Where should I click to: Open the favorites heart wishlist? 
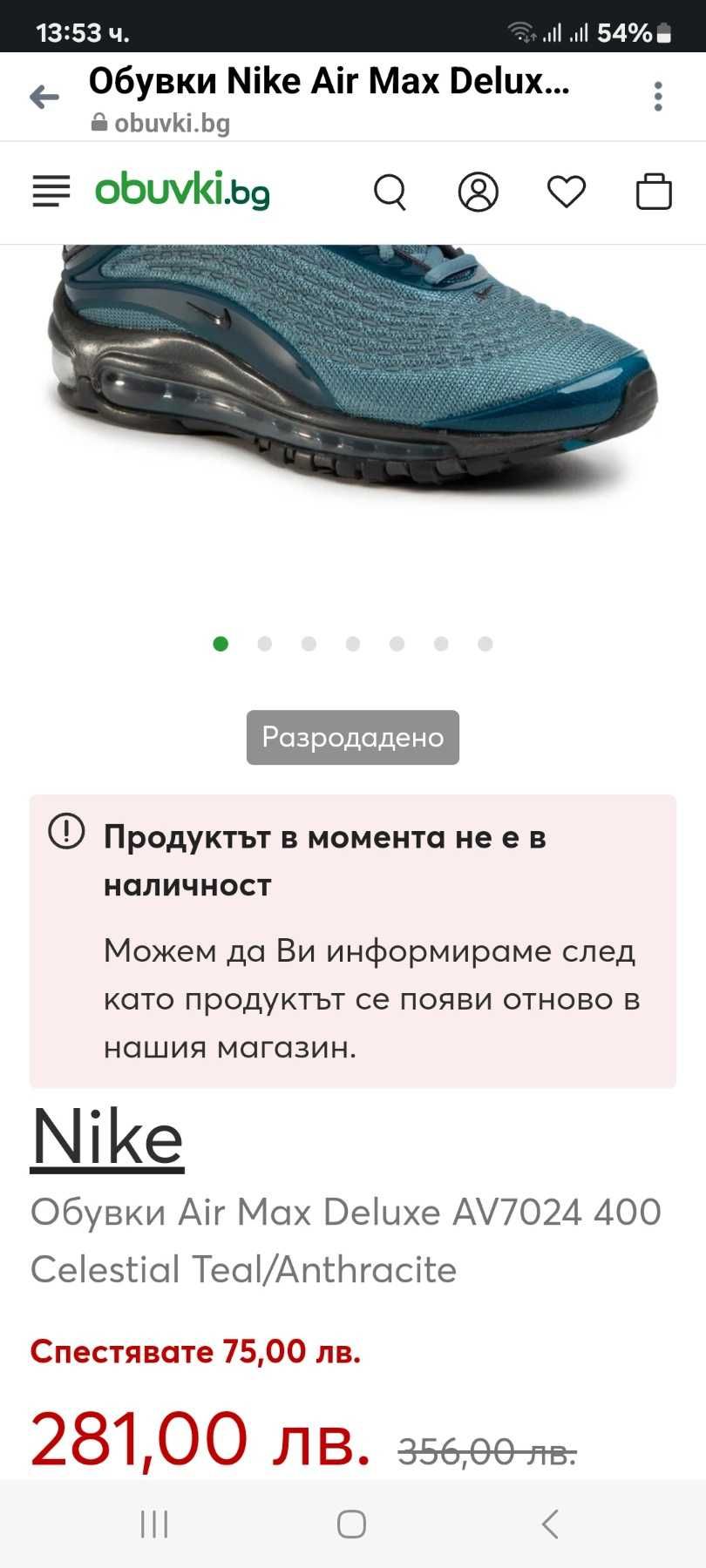[x=567, y=192]
